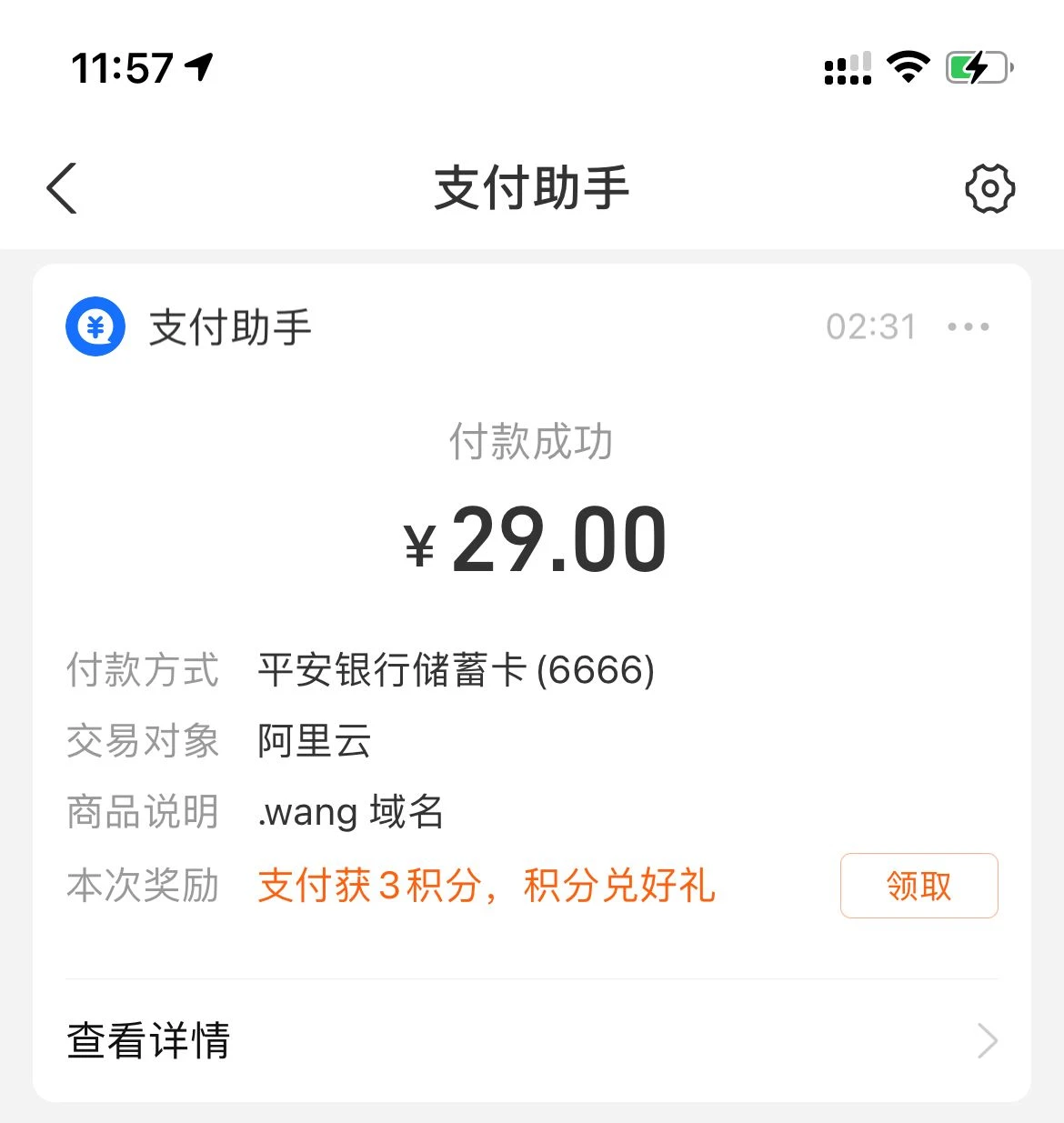This screenshot has height=1123, width=1064.
Task: Go back from 支付助手 page
Action: (x=62, y=188)
